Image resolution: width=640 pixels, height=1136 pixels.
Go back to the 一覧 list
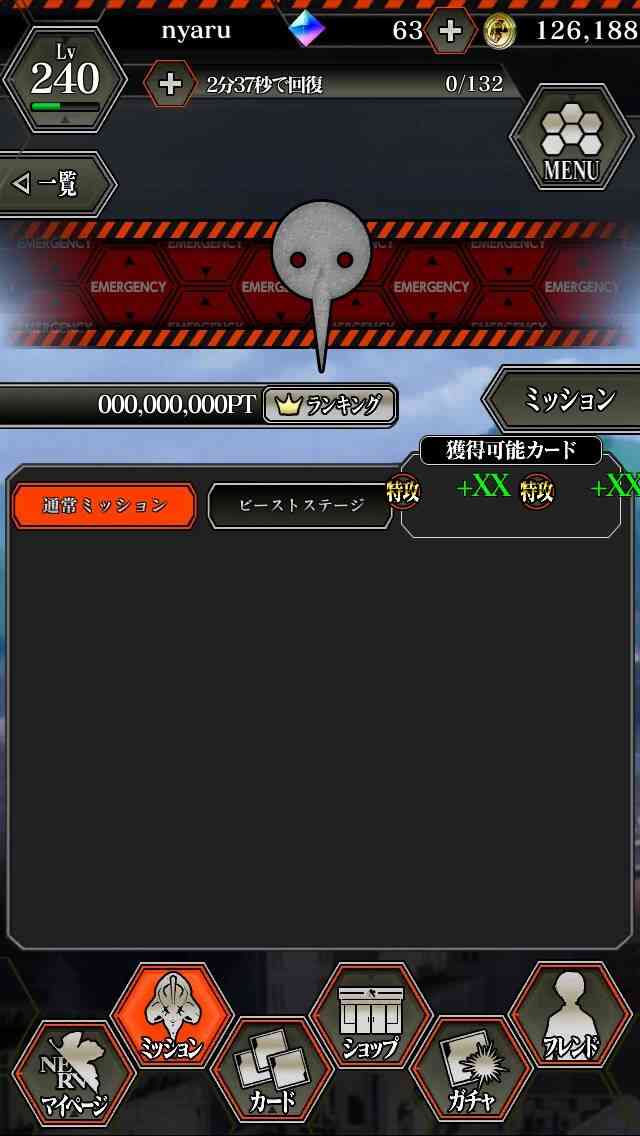[57, 184]
